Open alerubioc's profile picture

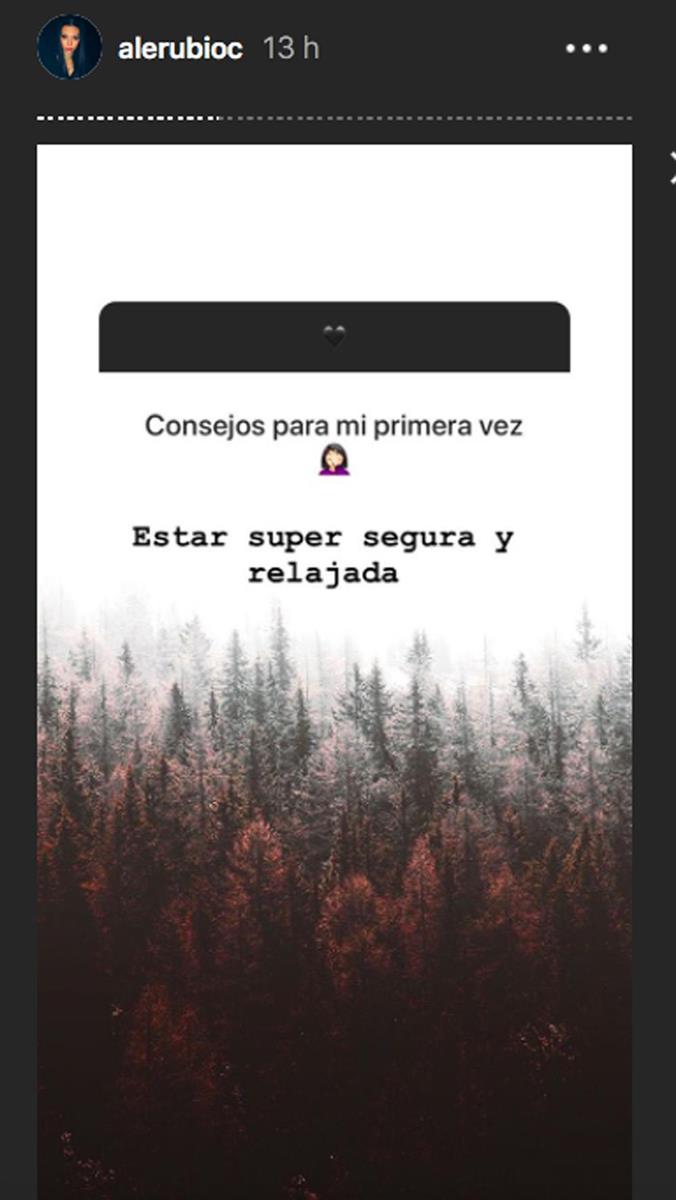[69, 47]
